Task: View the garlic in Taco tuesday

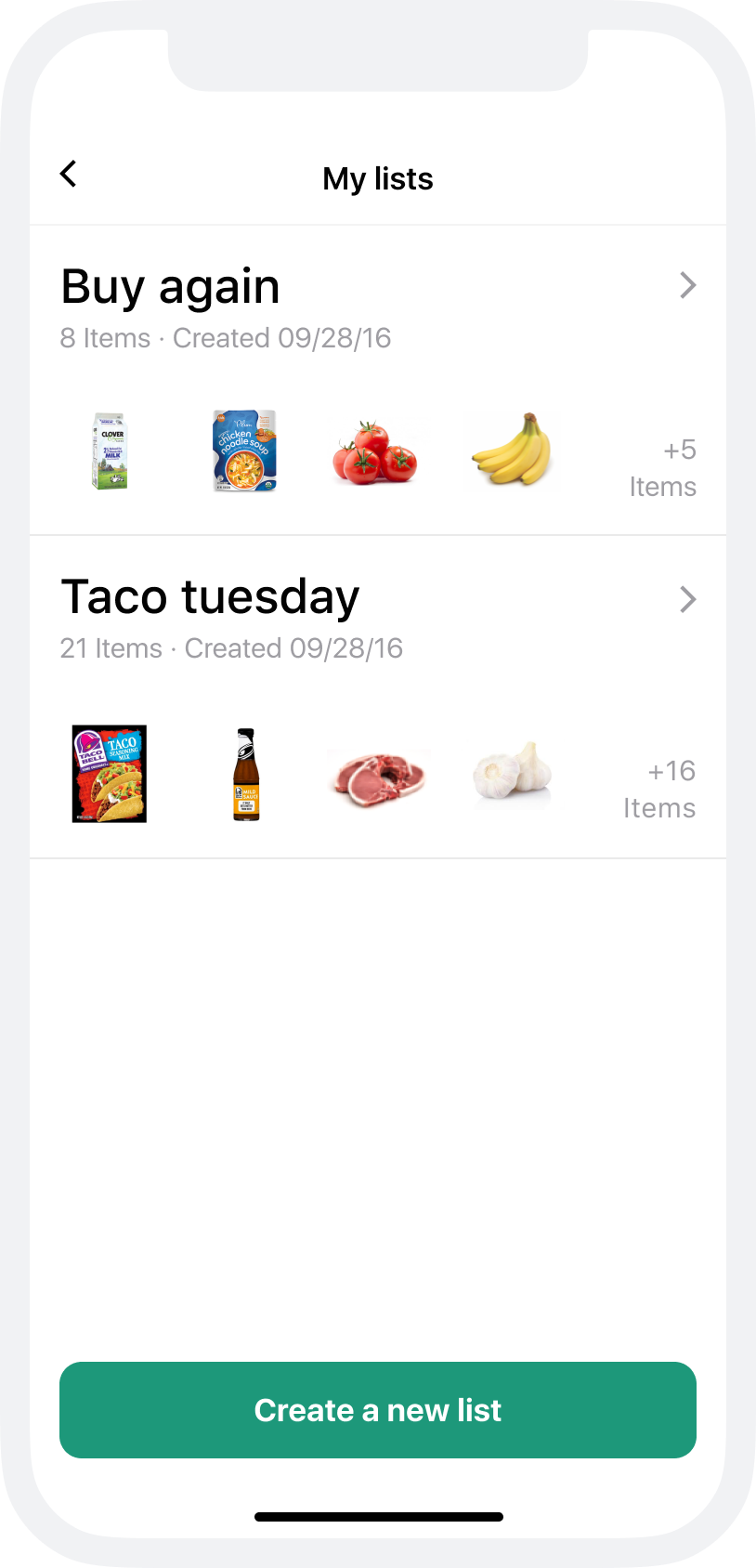Action: tap(512, 774)
